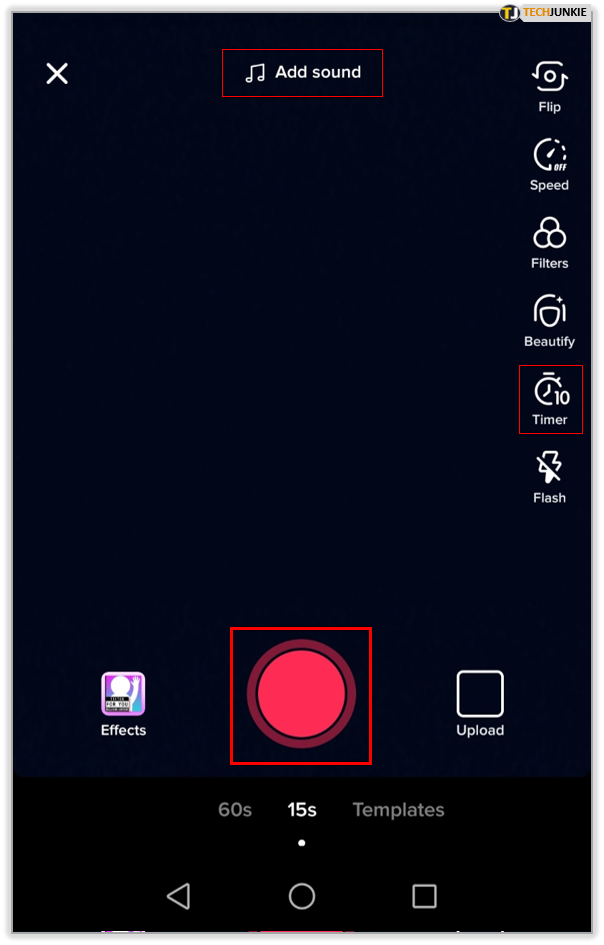This screenshot has width=604, height=945.
Task: Select the 15s recording length
Action: [302, 810]
